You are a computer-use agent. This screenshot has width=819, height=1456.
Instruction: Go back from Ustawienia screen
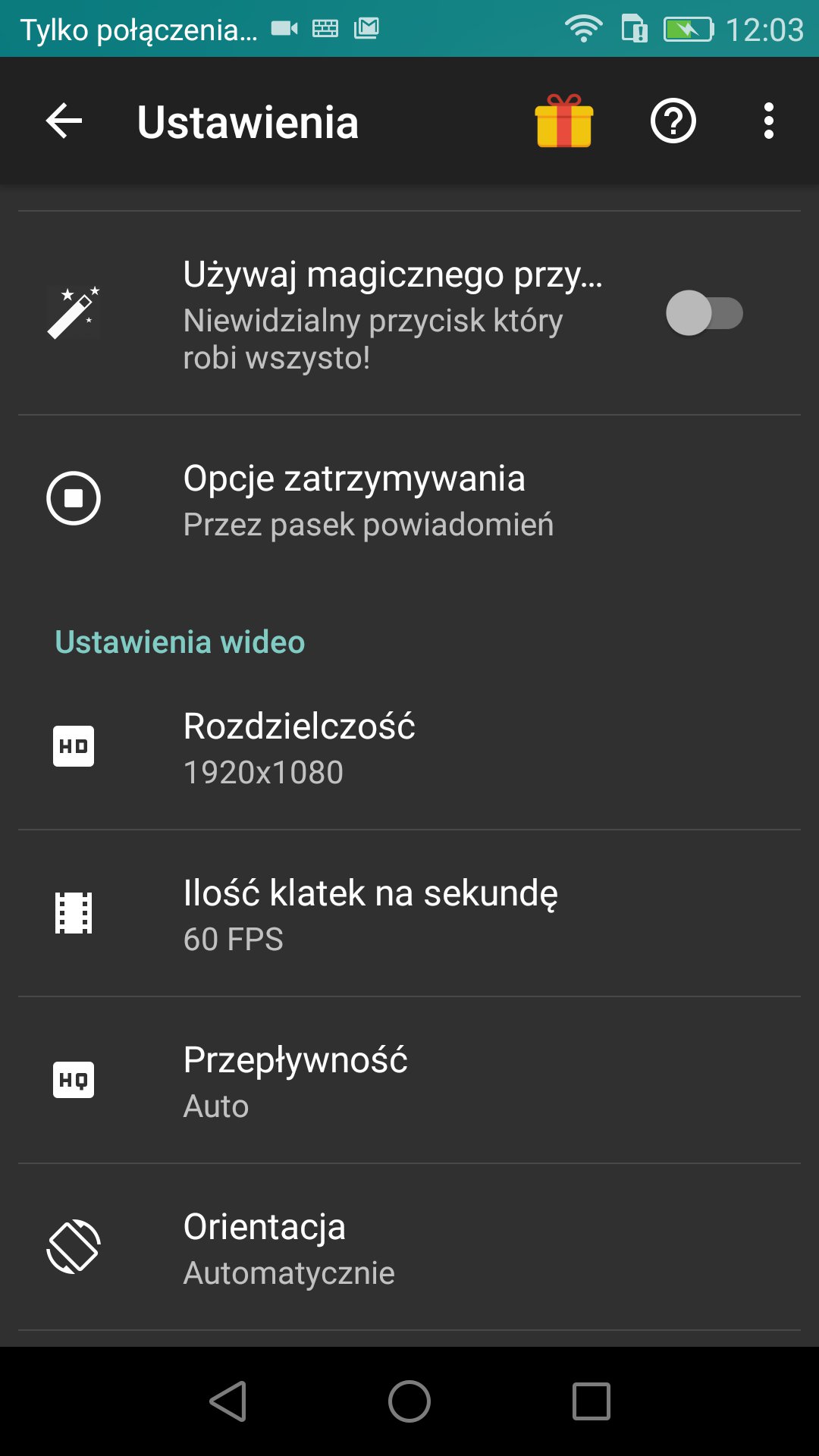coord(64,121)
